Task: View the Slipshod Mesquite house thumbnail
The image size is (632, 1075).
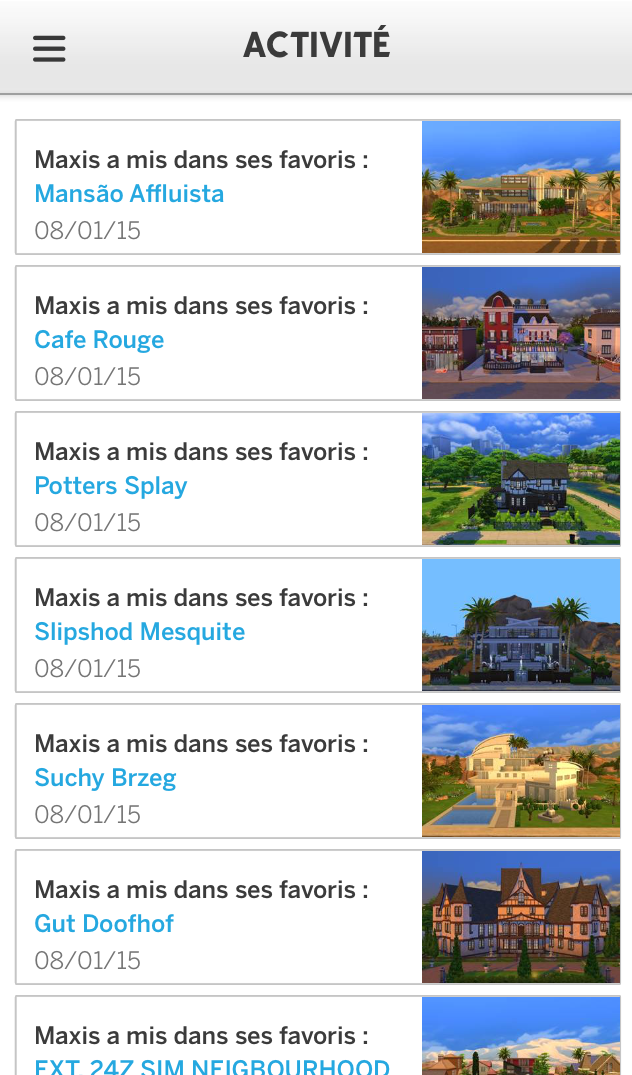Action: pyautogui.click(x=521, y=625)
